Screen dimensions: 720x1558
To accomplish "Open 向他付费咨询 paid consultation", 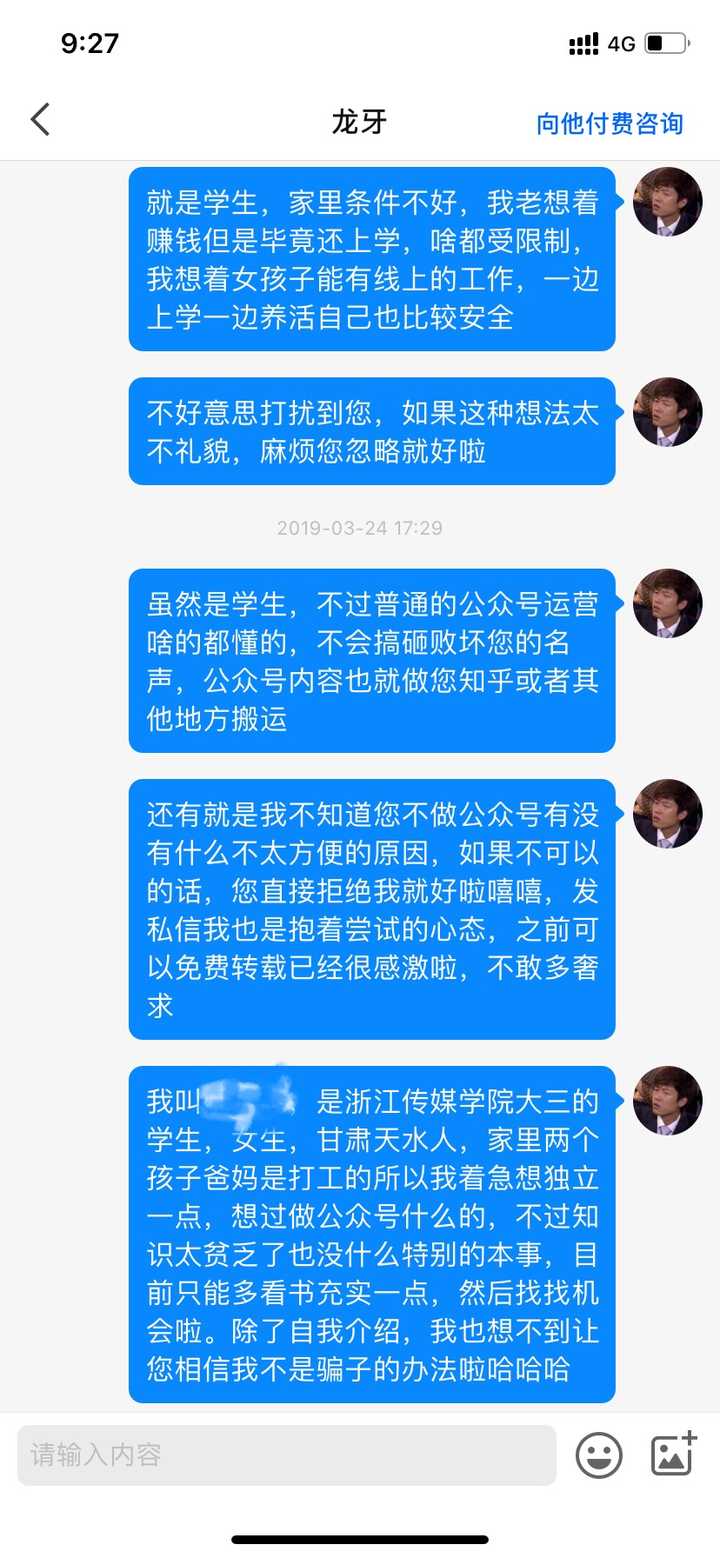I will pyautogui.click(x=609, y=123).
